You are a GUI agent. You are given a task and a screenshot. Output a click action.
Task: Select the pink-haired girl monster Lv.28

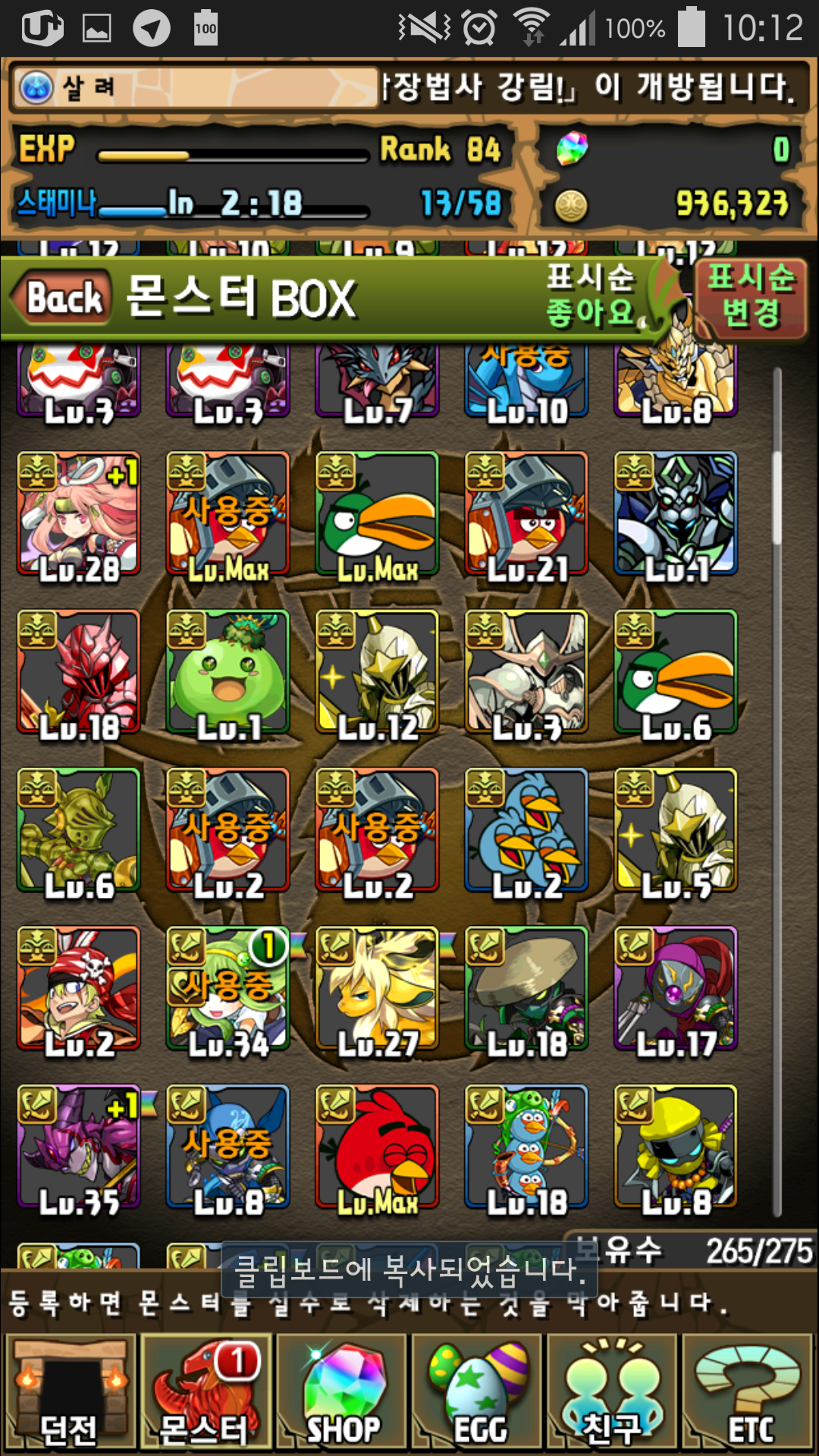78,514
